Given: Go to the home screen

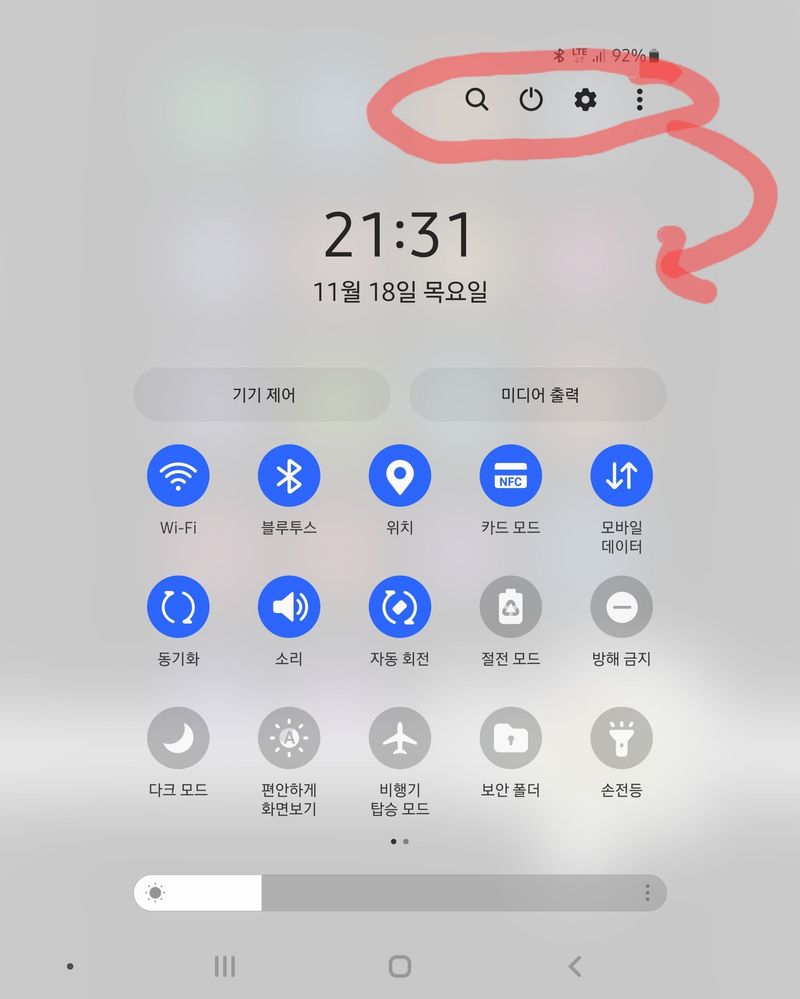Looking at the screenshot, I should pyautogui.click(x=399, y=966).
